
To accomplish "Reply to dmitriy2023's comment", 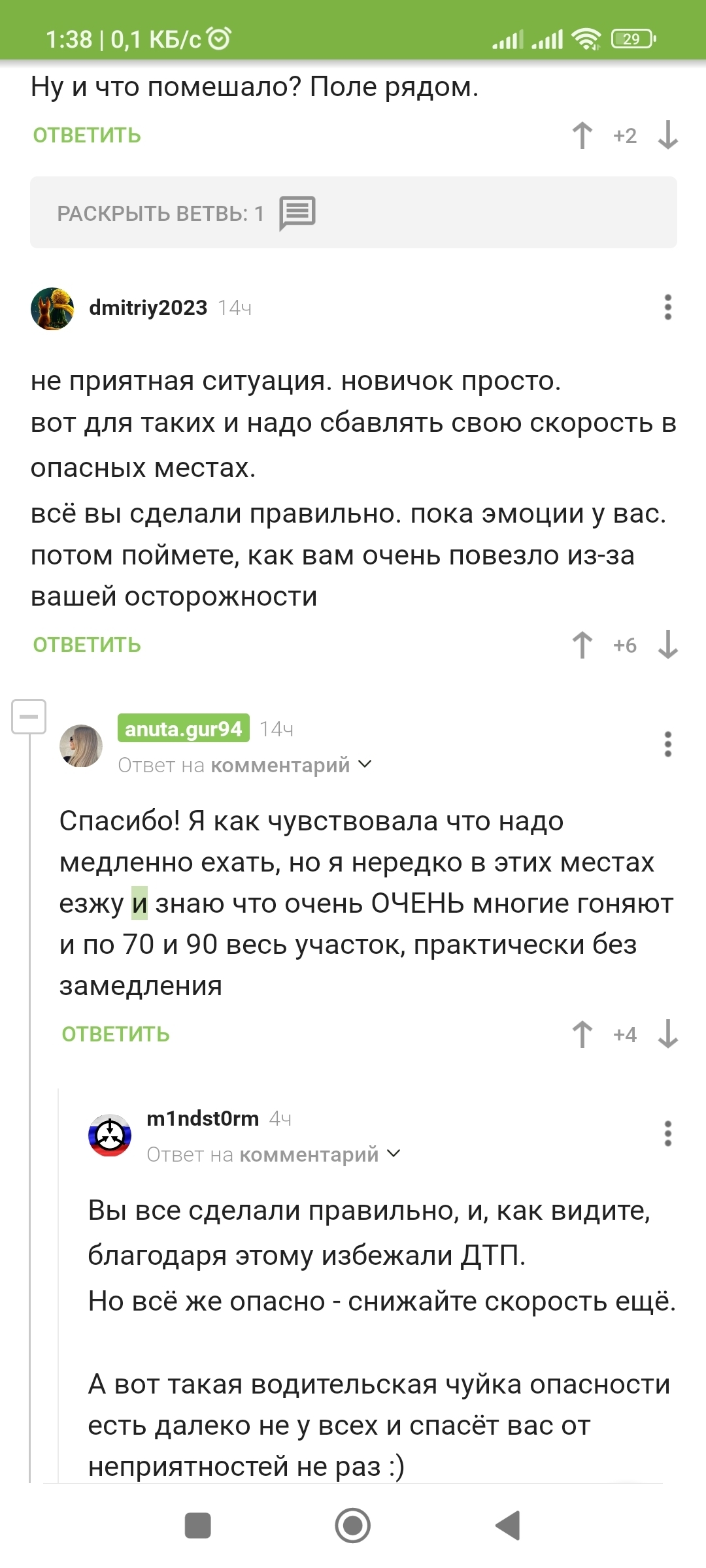I will (x=87, y=645).
